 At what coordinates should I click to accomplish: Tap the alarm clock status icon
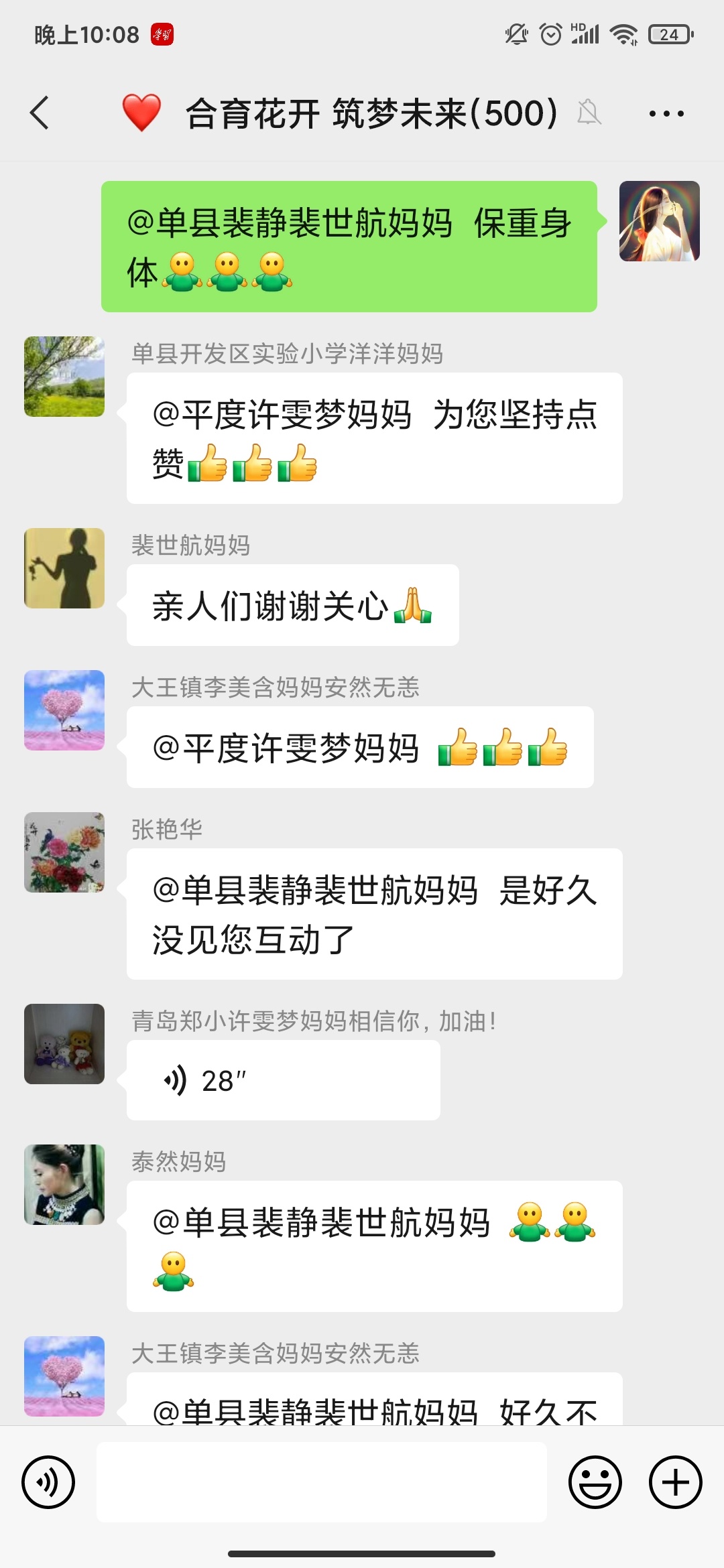pyautogui.click(x=551, y=34)
